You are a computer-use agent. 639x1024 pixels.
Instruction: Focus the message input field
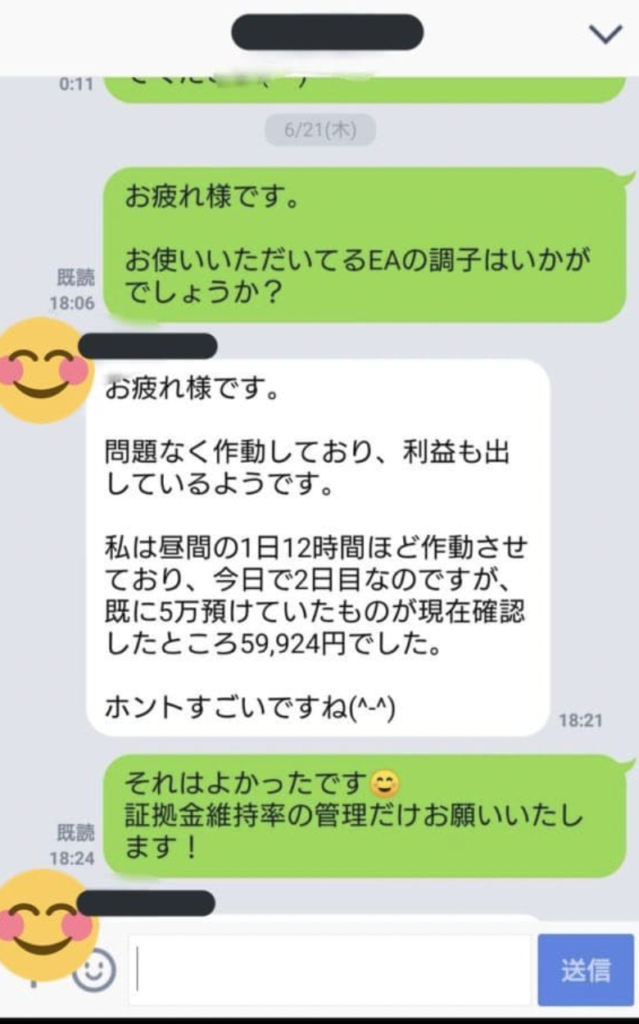click(x=330, y=970)
